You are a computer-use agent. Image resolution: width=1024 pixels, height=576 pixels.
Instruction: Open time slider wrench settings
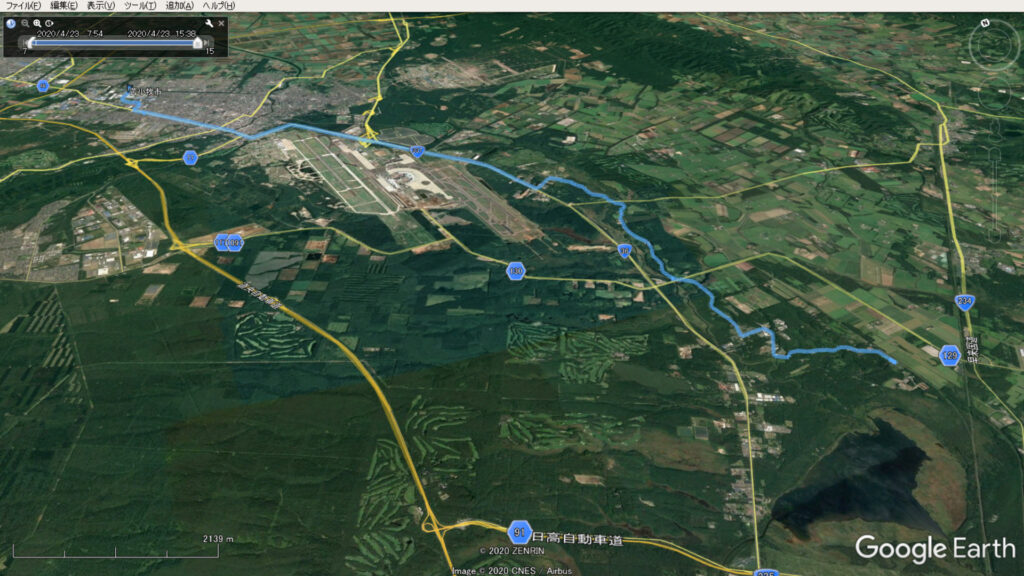point(208,23)
